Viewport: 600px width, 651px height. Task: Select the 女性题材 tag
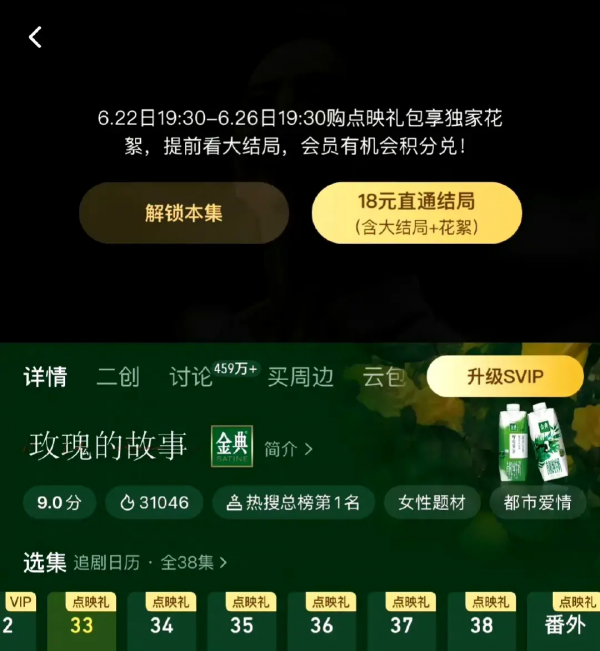tap(432, 502)
